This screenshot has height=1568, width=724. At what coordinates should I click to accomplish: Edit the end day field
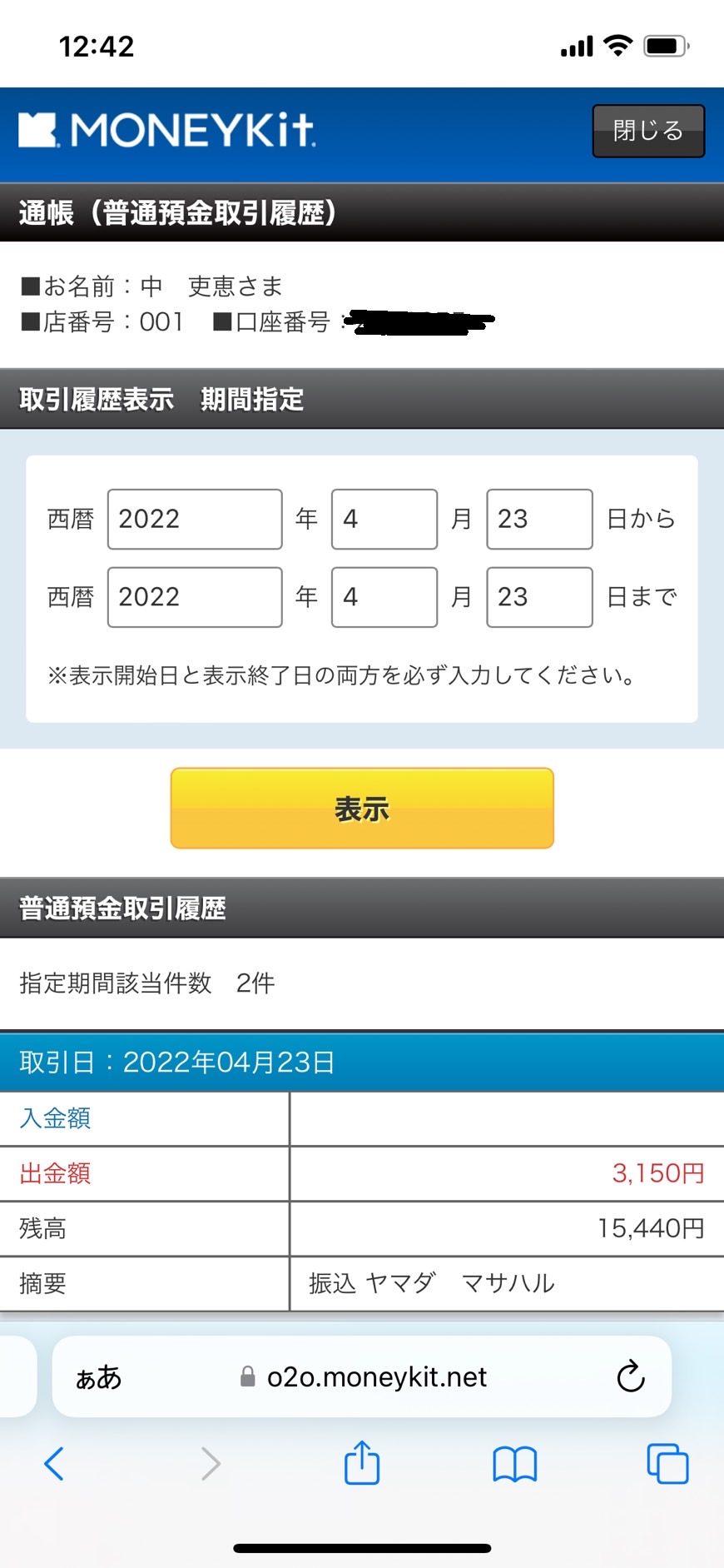(x=539, y=597)
